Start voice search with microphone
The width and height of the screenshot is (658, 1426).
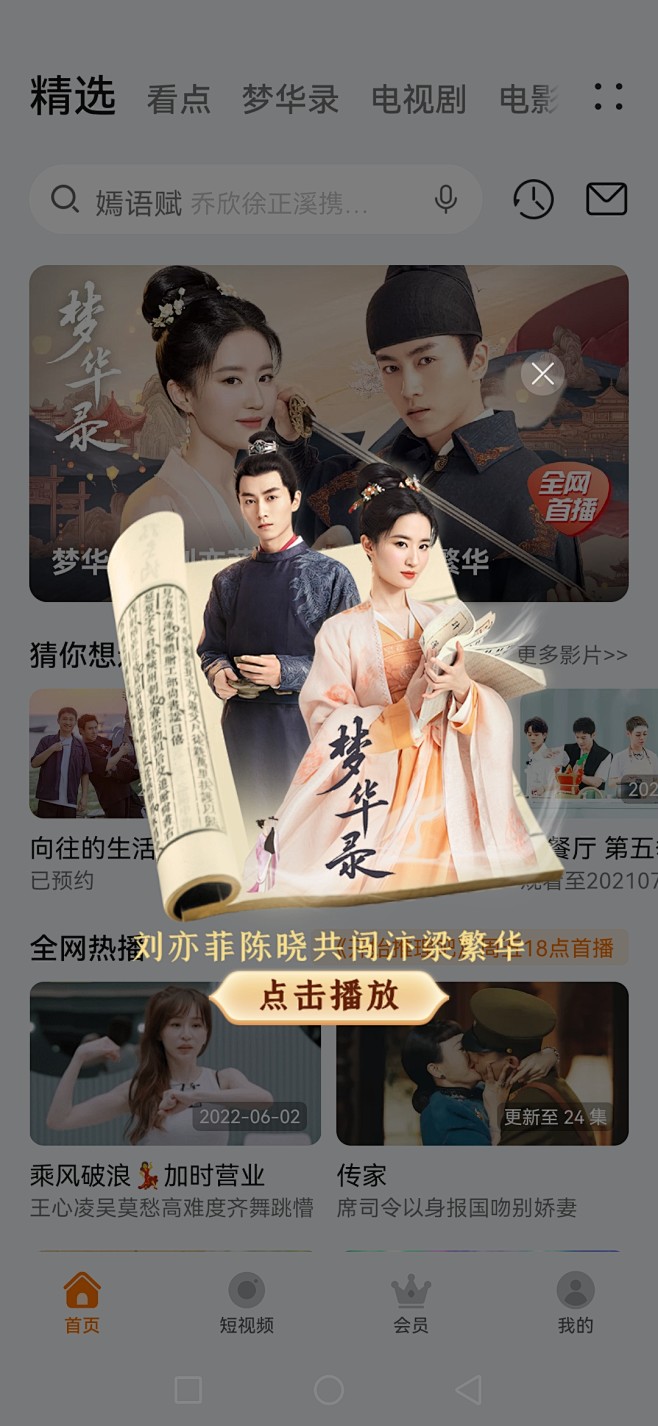pos(446,199)
